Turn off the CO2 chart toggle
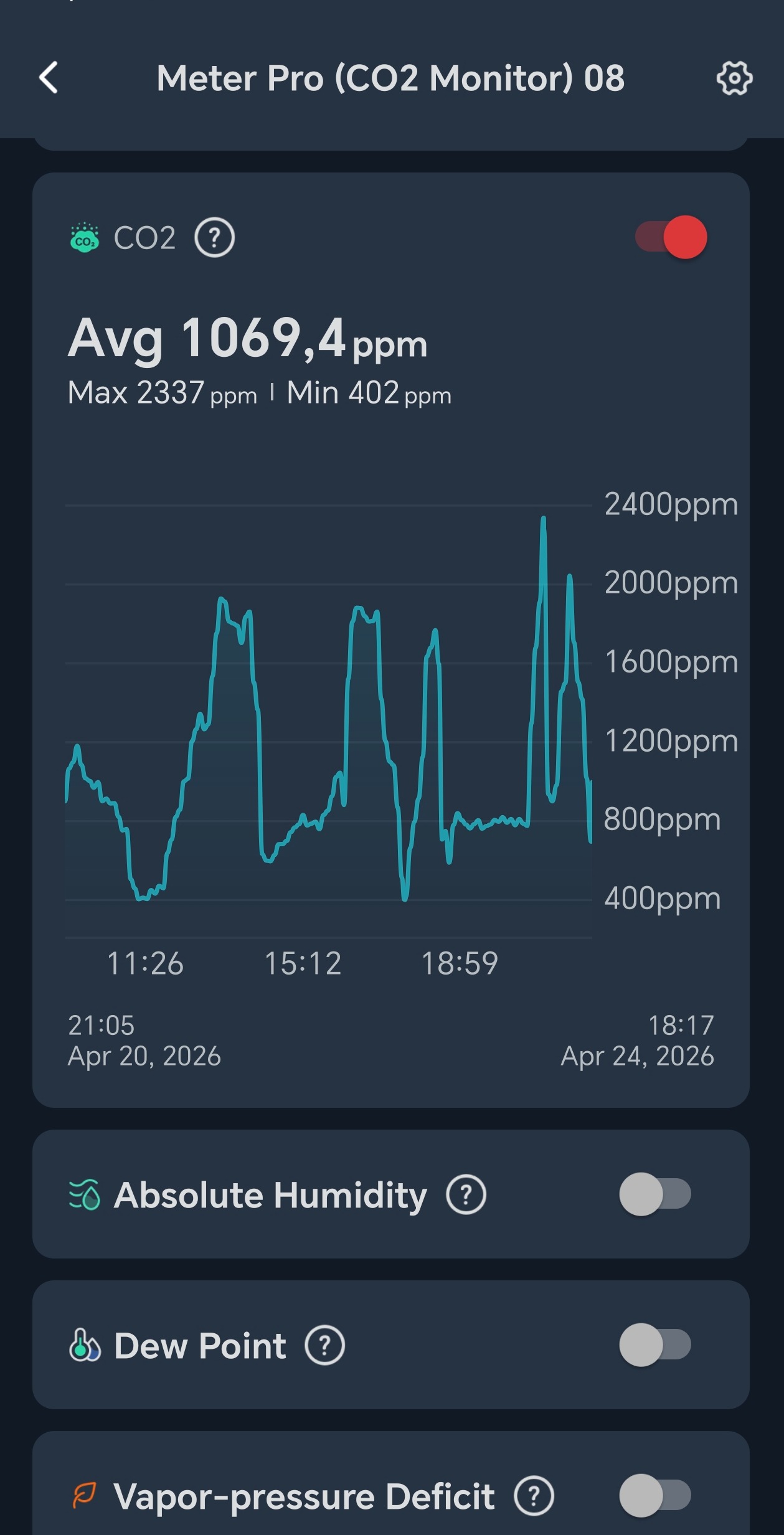Viewport: 784px width, 1535px height. click(672, 237)
